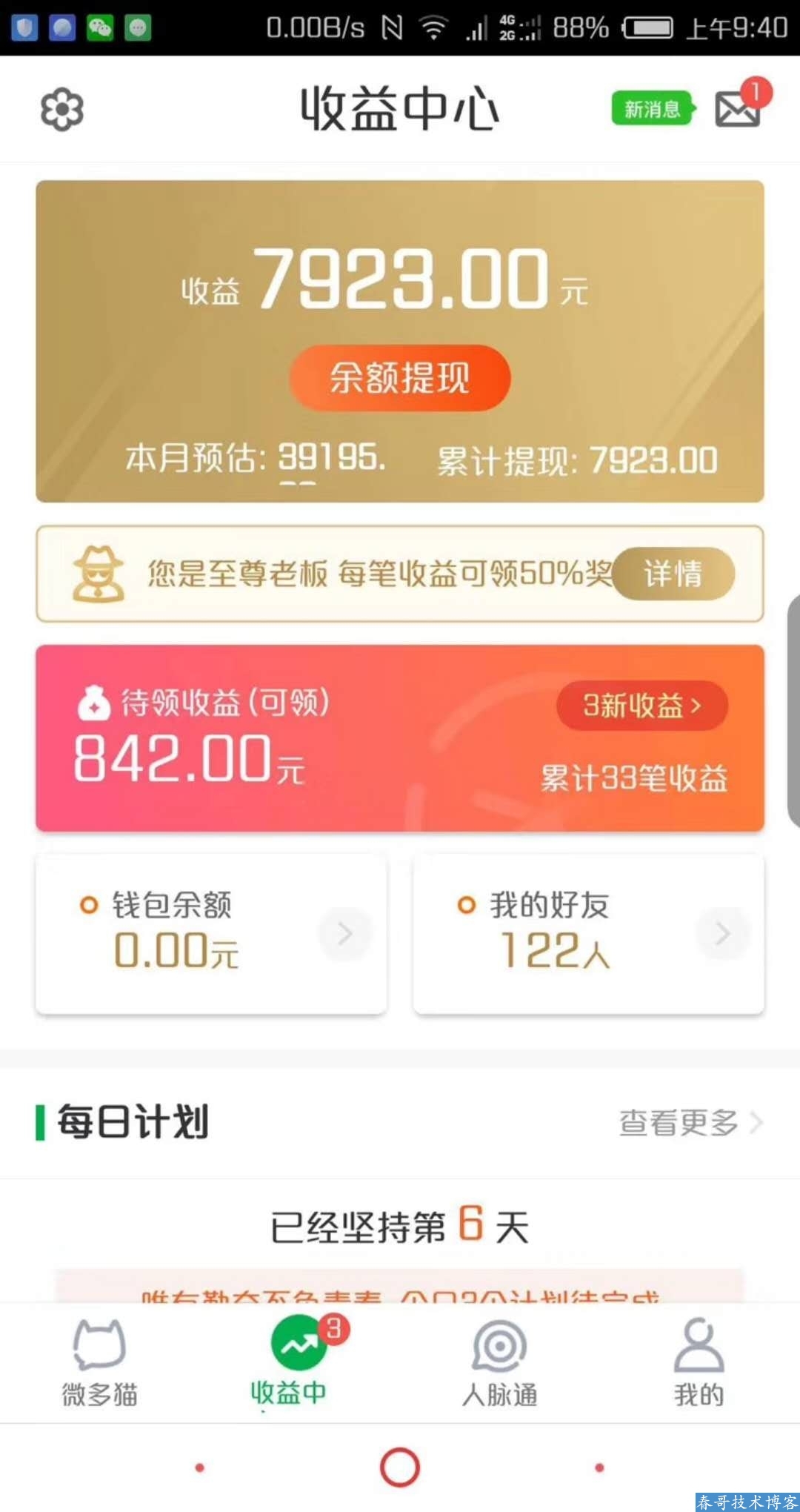Switch to the 微多猫 tab
Screen dimensions: 800x1512
pyautogui.click(x=99, y=1364)
